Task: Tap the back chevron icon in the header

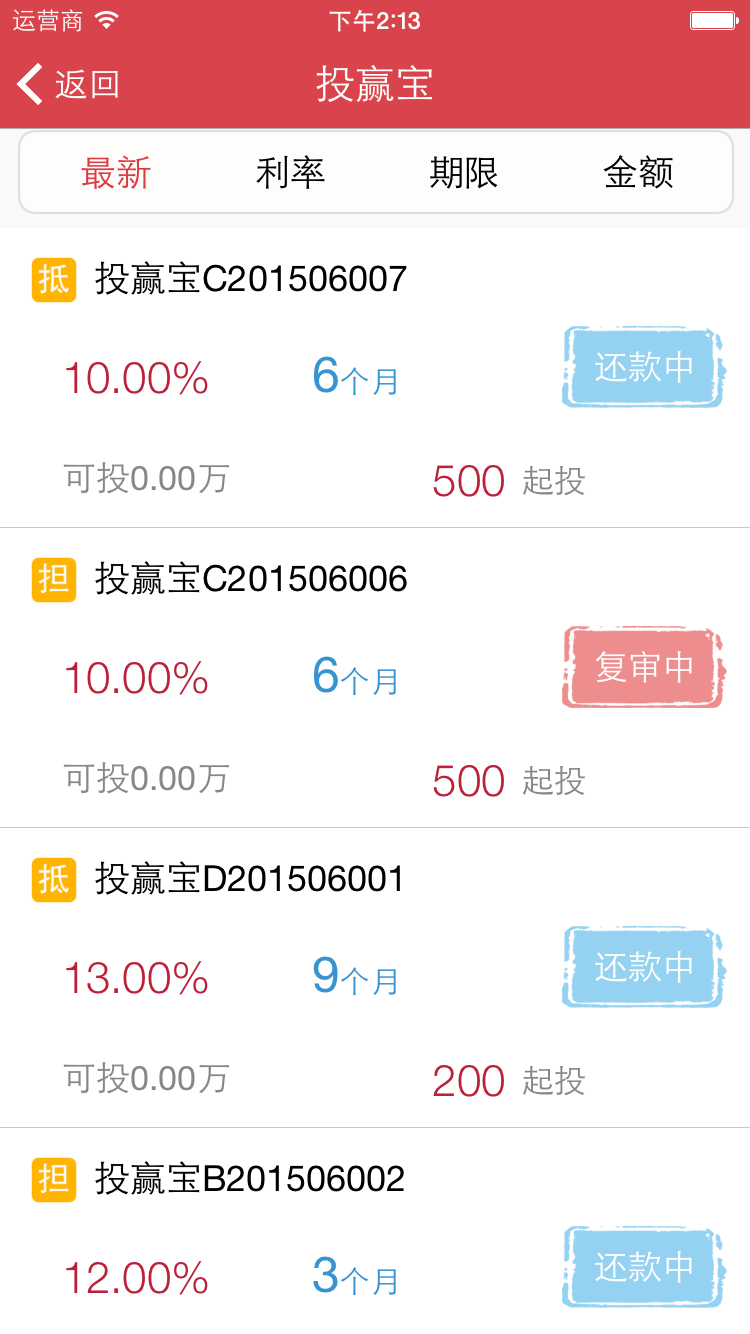Action: (x=28, y=84)
